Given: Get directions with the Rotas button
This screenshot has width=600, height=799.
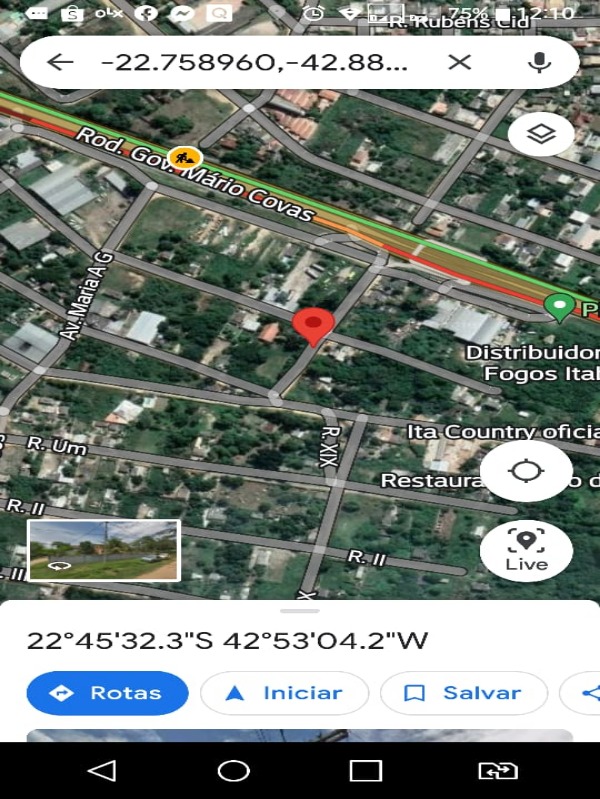Looking at the screenshot, I should coord(107,693).
